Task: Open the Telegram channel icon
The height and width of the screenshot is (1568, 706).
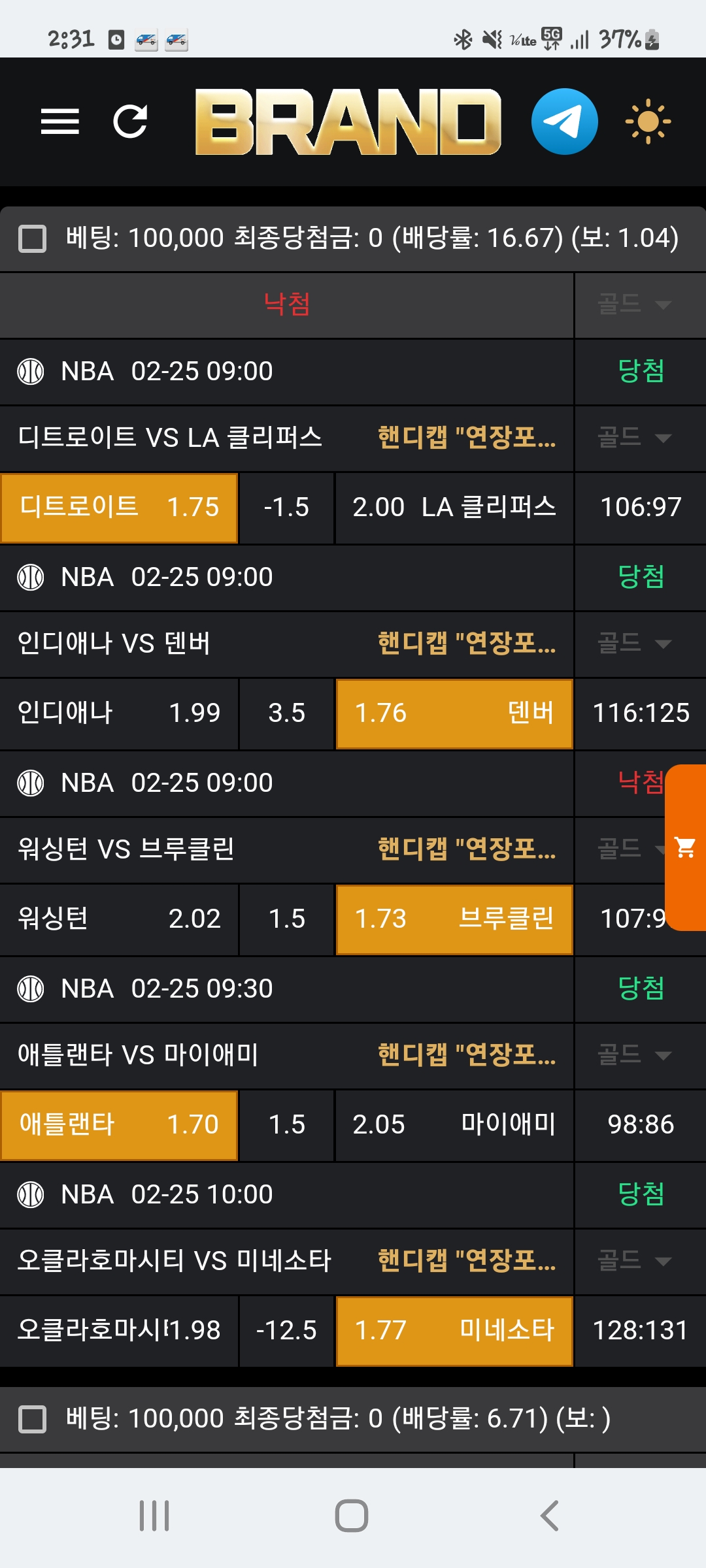Action: point(564,122)
